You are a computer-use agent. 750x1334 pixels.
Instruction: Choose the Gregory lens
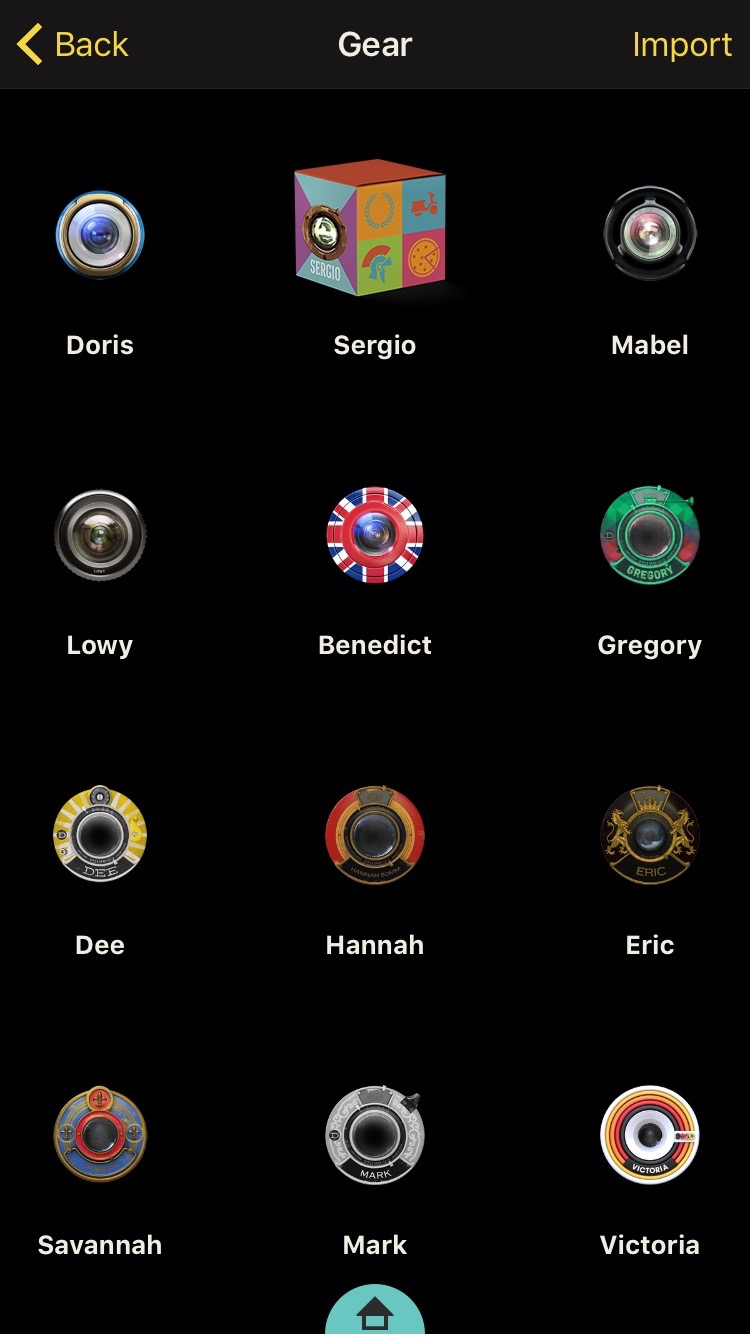pos(650,535)
